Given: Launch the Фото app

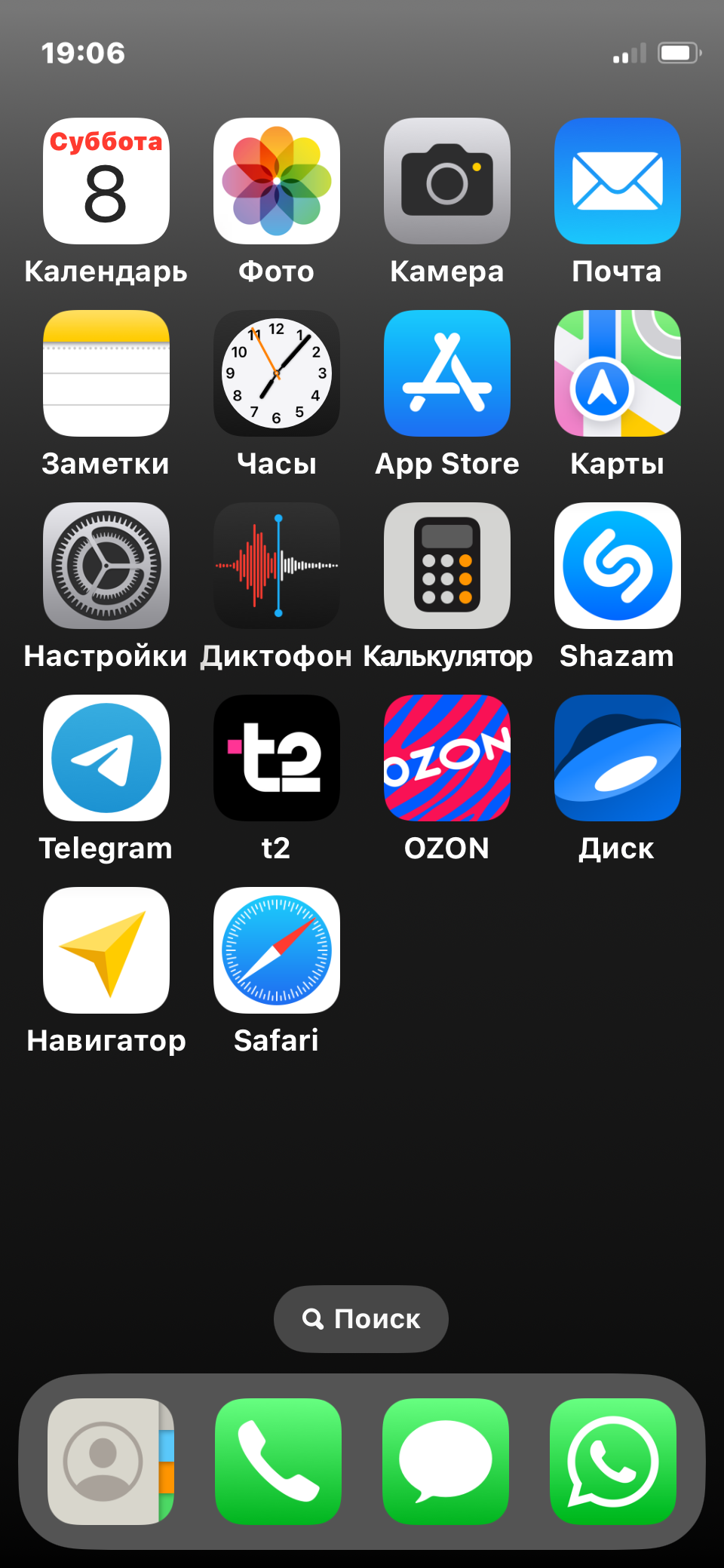Looking at the screenshot, I should tap(277, 181).
